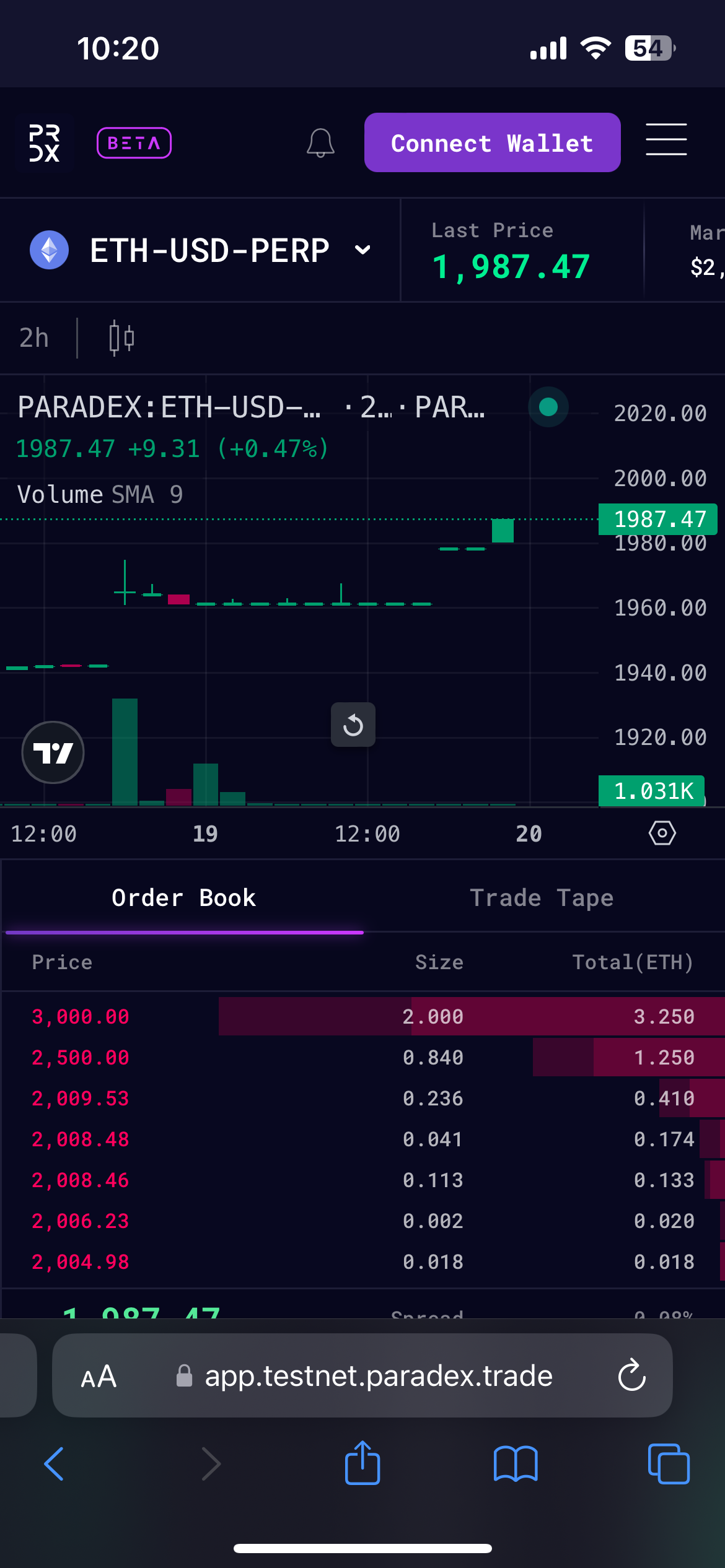Change the 2h chart interval
Image resolution: width=725 pixels, height=1568 pixels.
[34, 338]
